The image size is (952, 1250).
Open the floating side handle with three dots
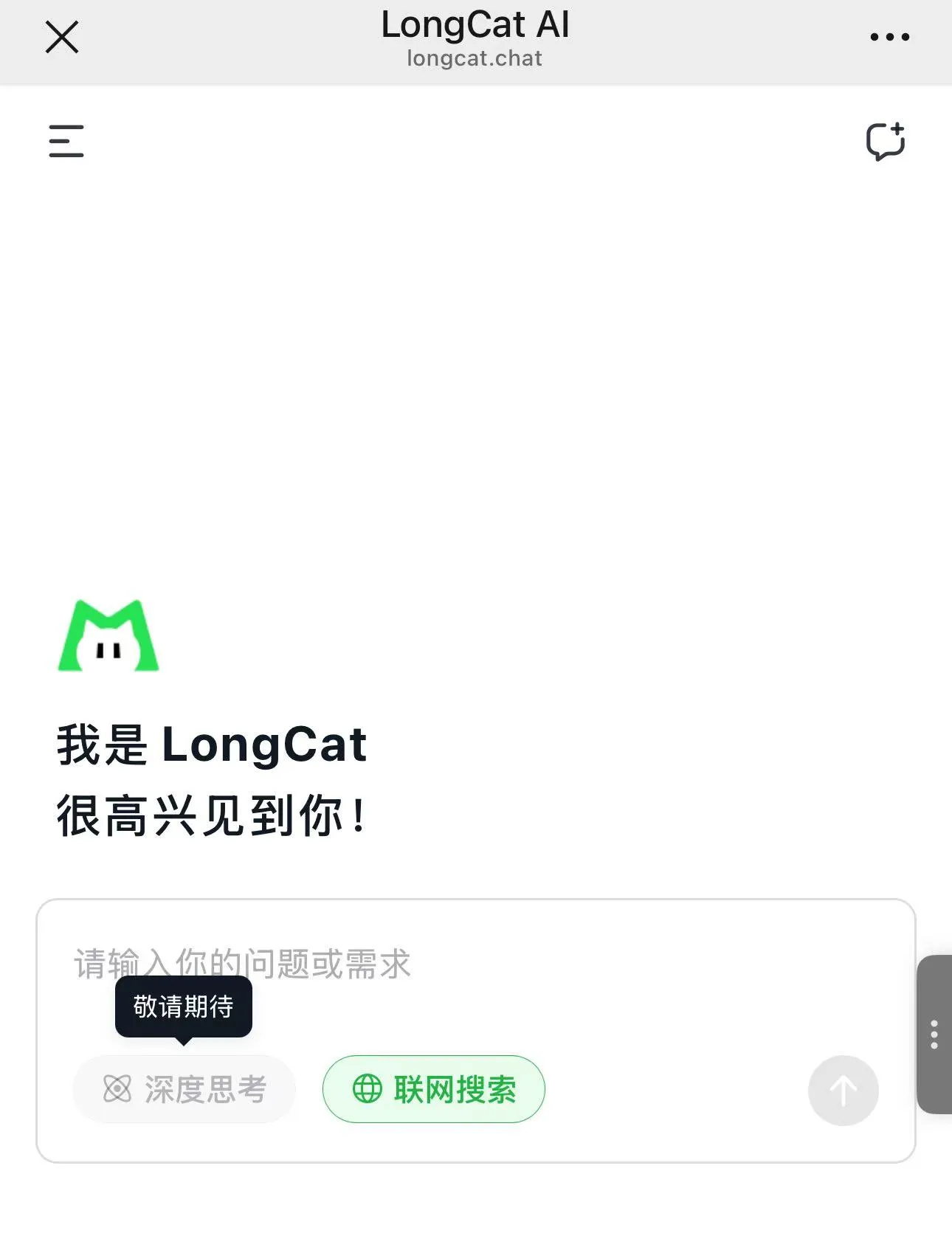(x=934, y=1035)
